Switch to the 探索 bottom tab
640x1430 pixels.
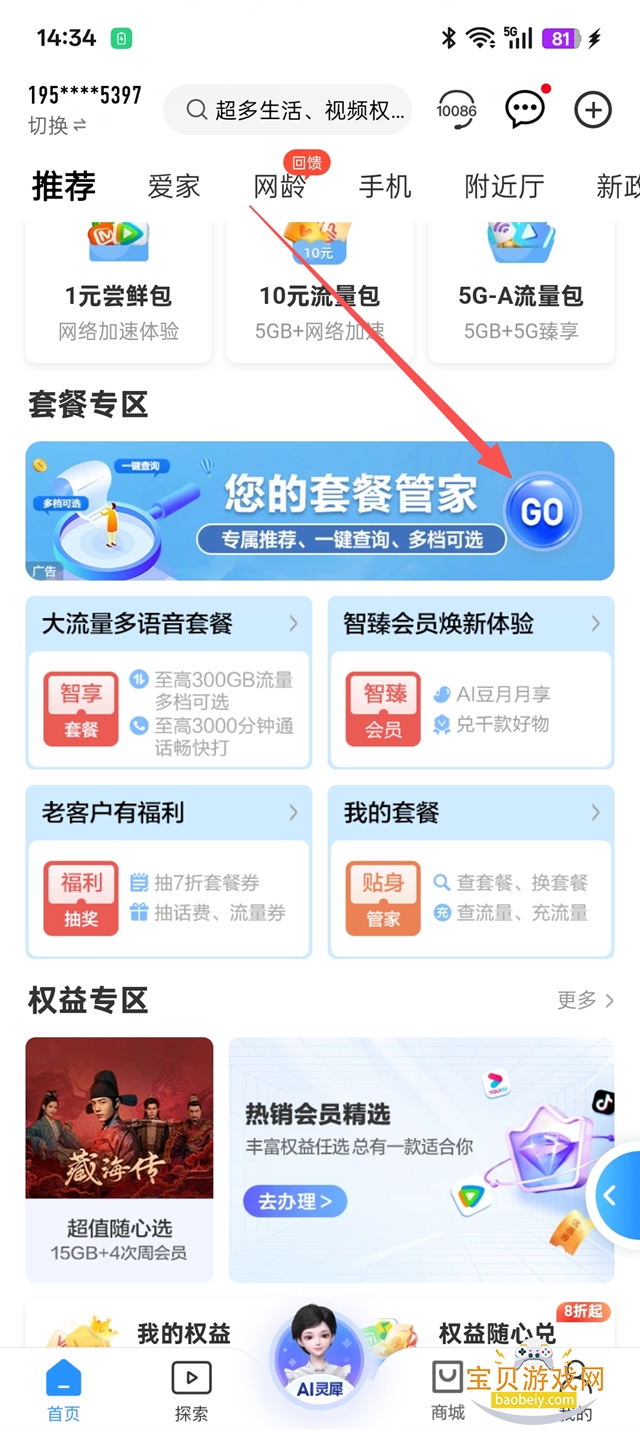pos(191,1391)
